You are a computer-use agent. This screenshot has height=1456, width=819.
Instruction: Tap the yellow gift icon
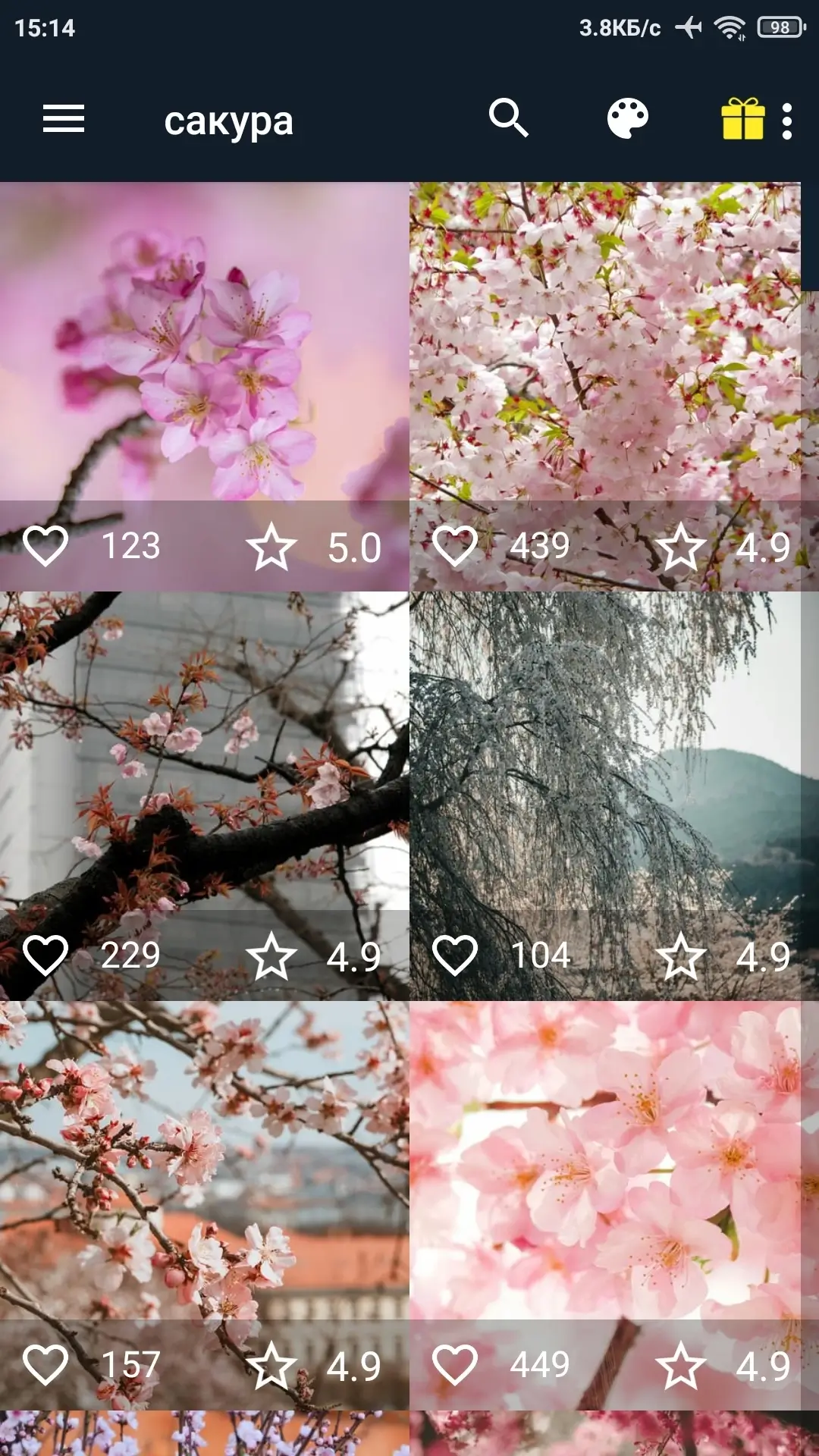click(x=742, y=119)
